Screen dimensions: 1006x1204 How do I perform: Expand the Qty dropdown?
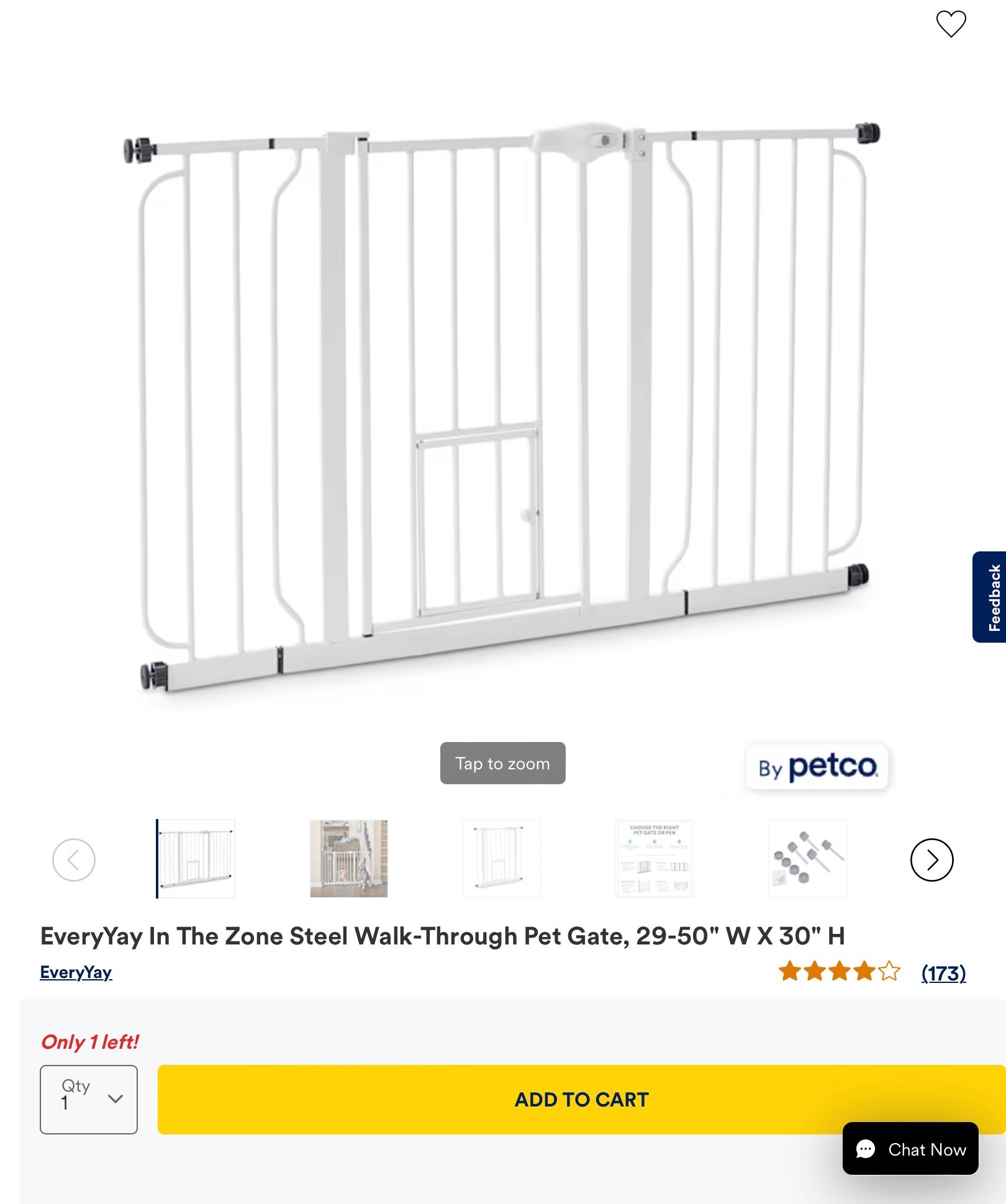coord(89,1099)
